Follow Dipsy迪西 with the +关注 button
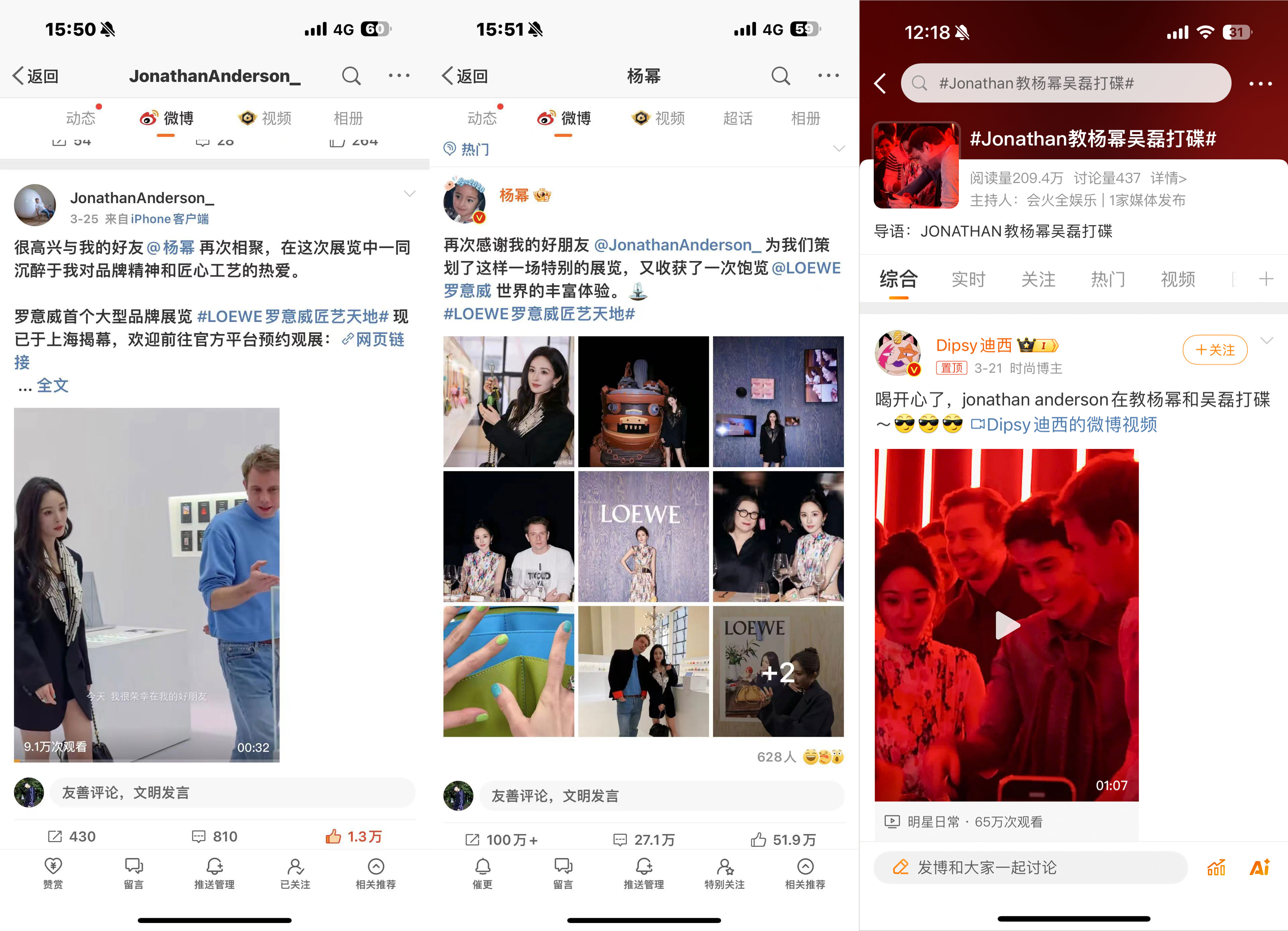Viewport: 1288px width, 931px height. (x=1215, y=350)
